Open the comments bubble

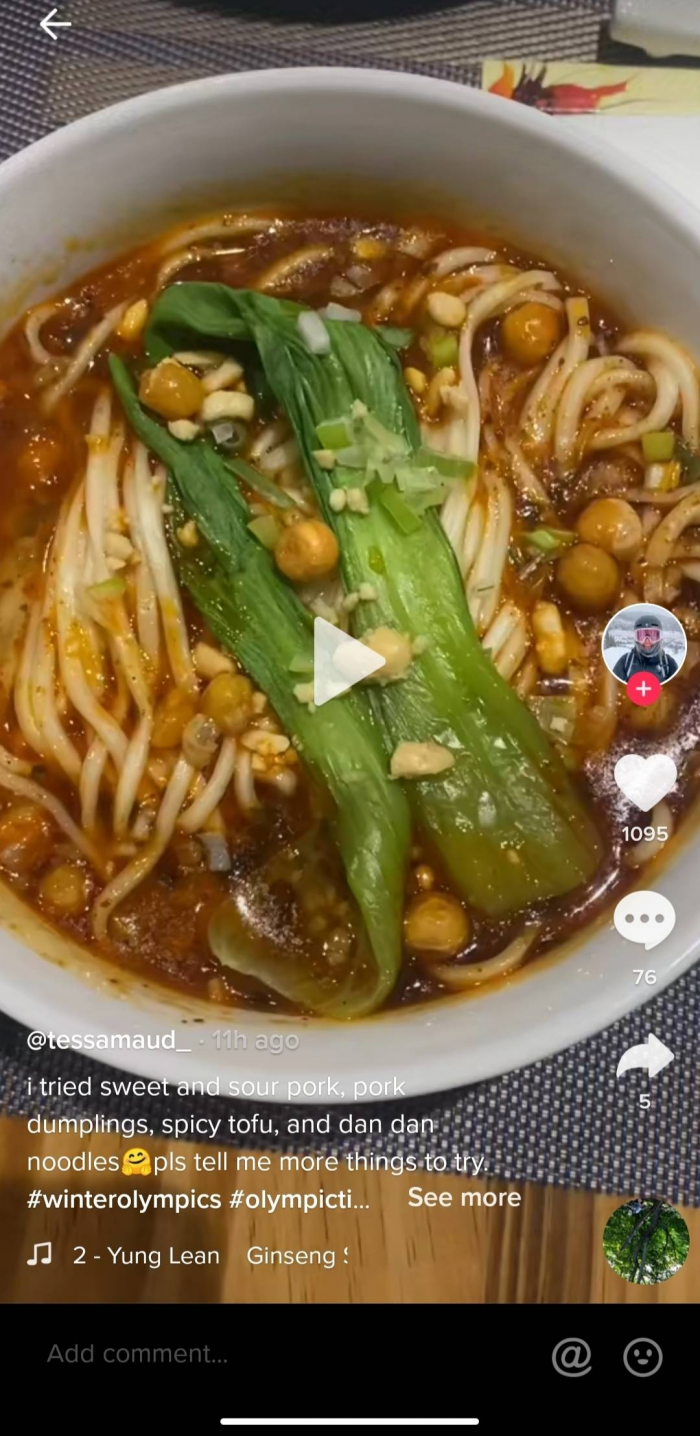click(x=644, y=920)
